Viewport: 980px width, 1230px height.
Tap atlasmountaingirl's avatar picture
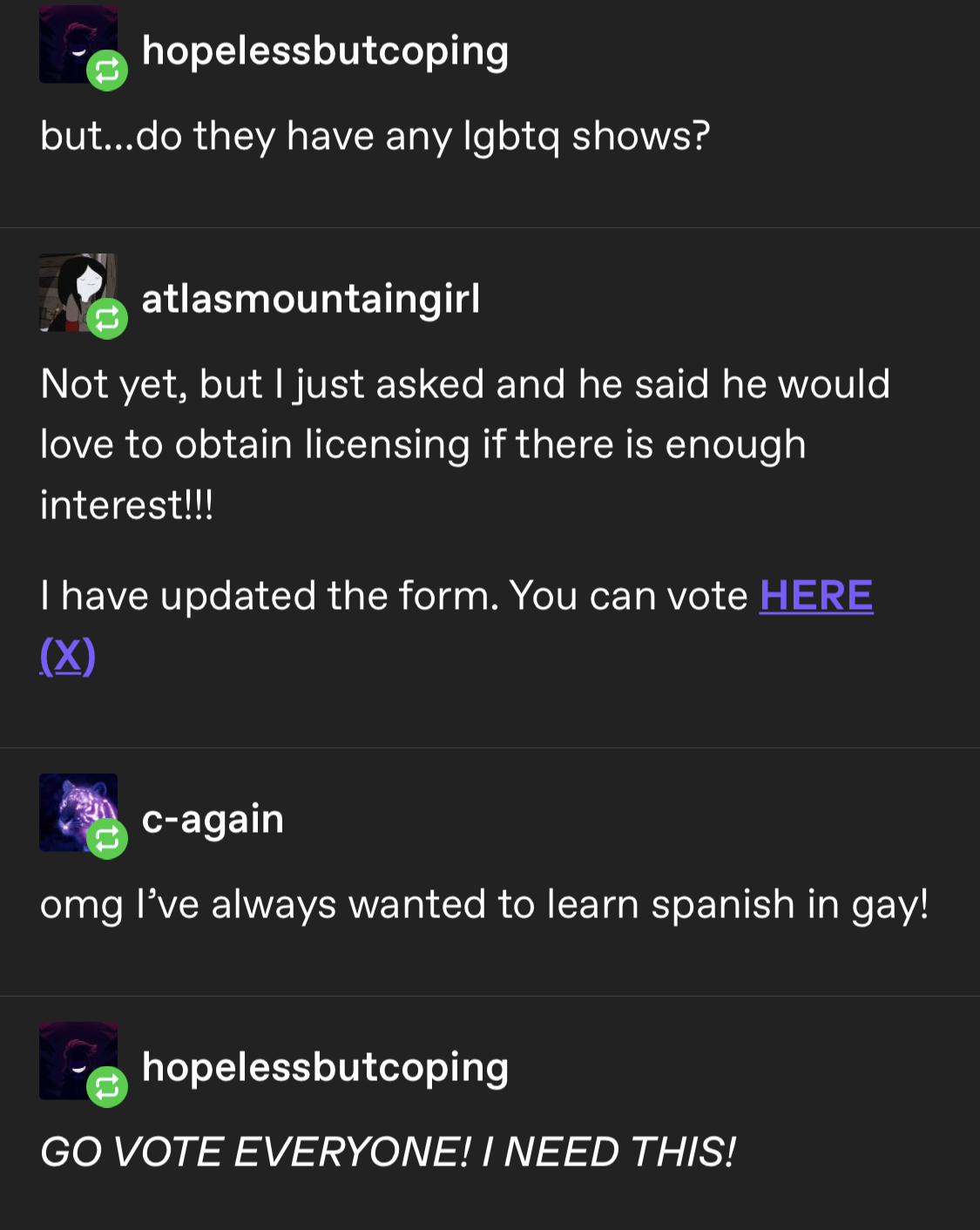[78, 293]
